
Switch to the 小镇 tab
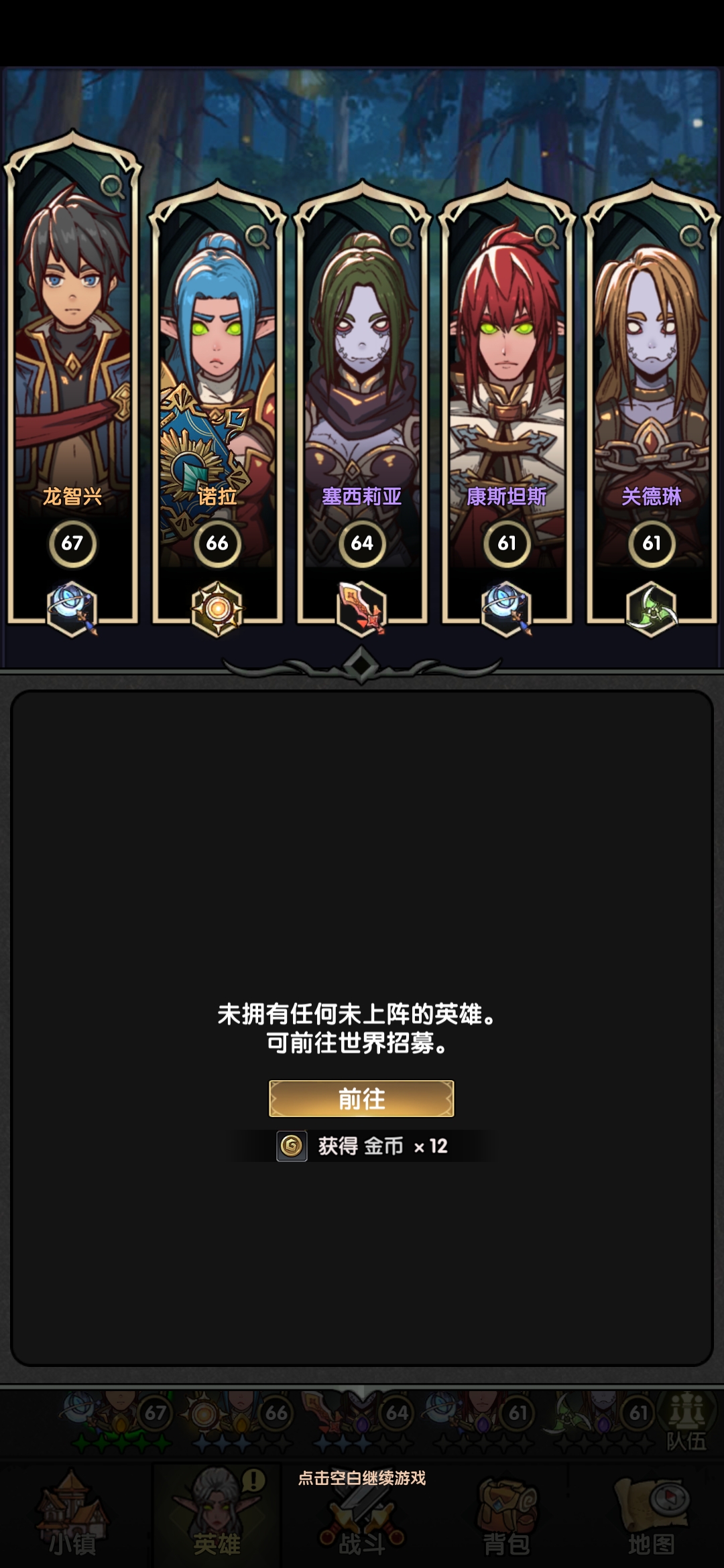72,1518
